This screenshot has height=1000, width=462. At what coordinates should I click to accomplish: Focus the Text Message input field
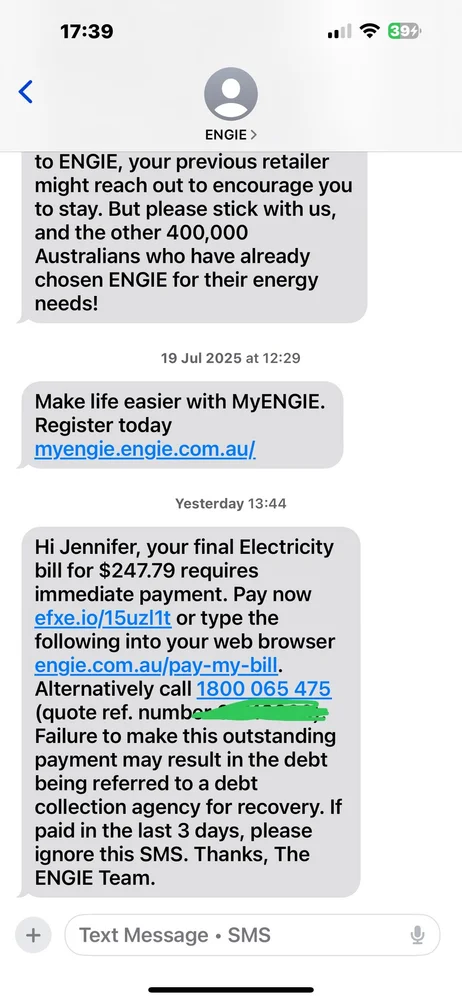pos(252,935)
